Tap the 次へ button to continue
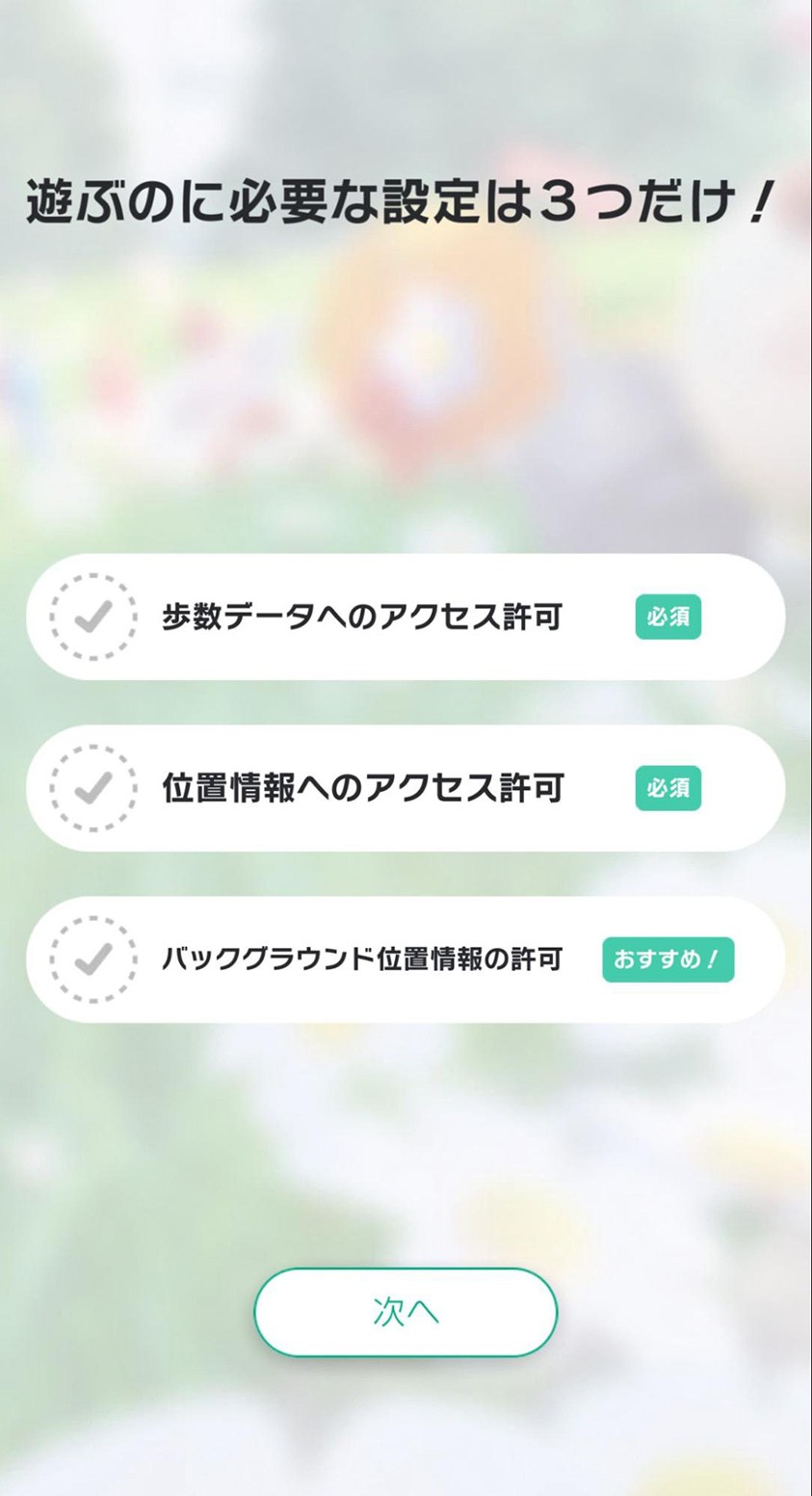This screenshot has height=1496, width=812. pyautogui.click(x=406, y=1312)
